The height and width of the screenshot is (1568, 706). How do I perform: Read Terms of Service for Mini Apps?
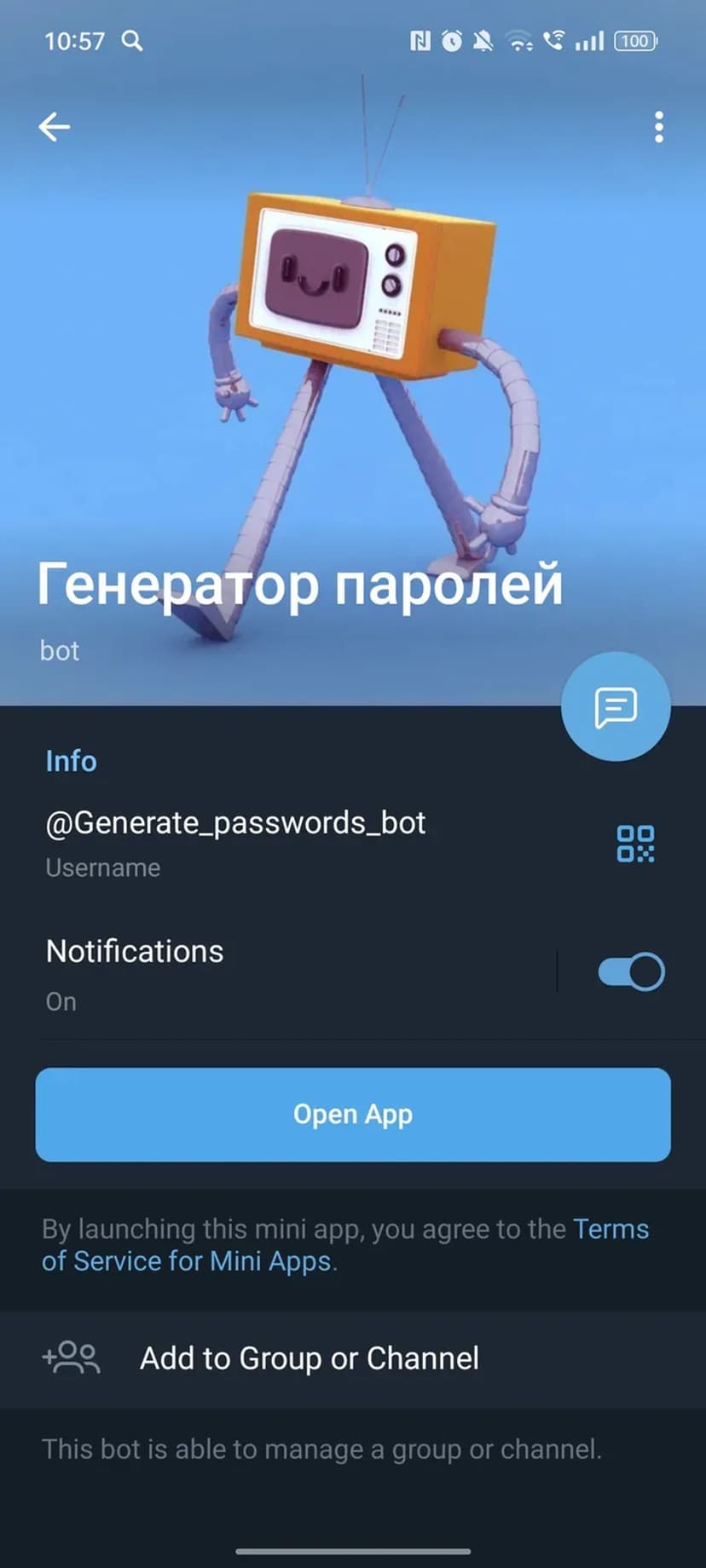(186, 1262)
